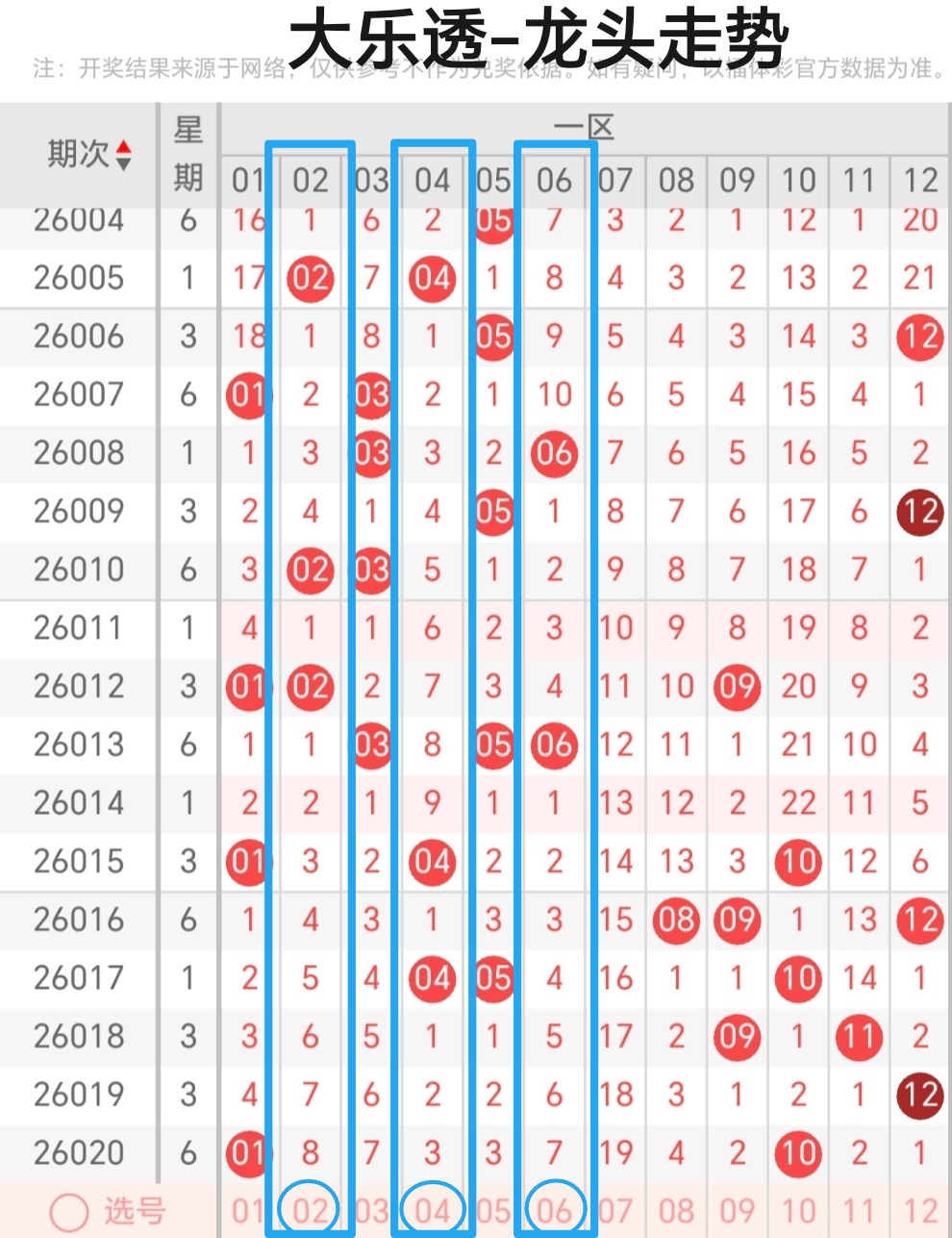This screenshot has height=1238, width=952.
Task: Pick number 08 in the 选号 row
Action: [676, 1211]
